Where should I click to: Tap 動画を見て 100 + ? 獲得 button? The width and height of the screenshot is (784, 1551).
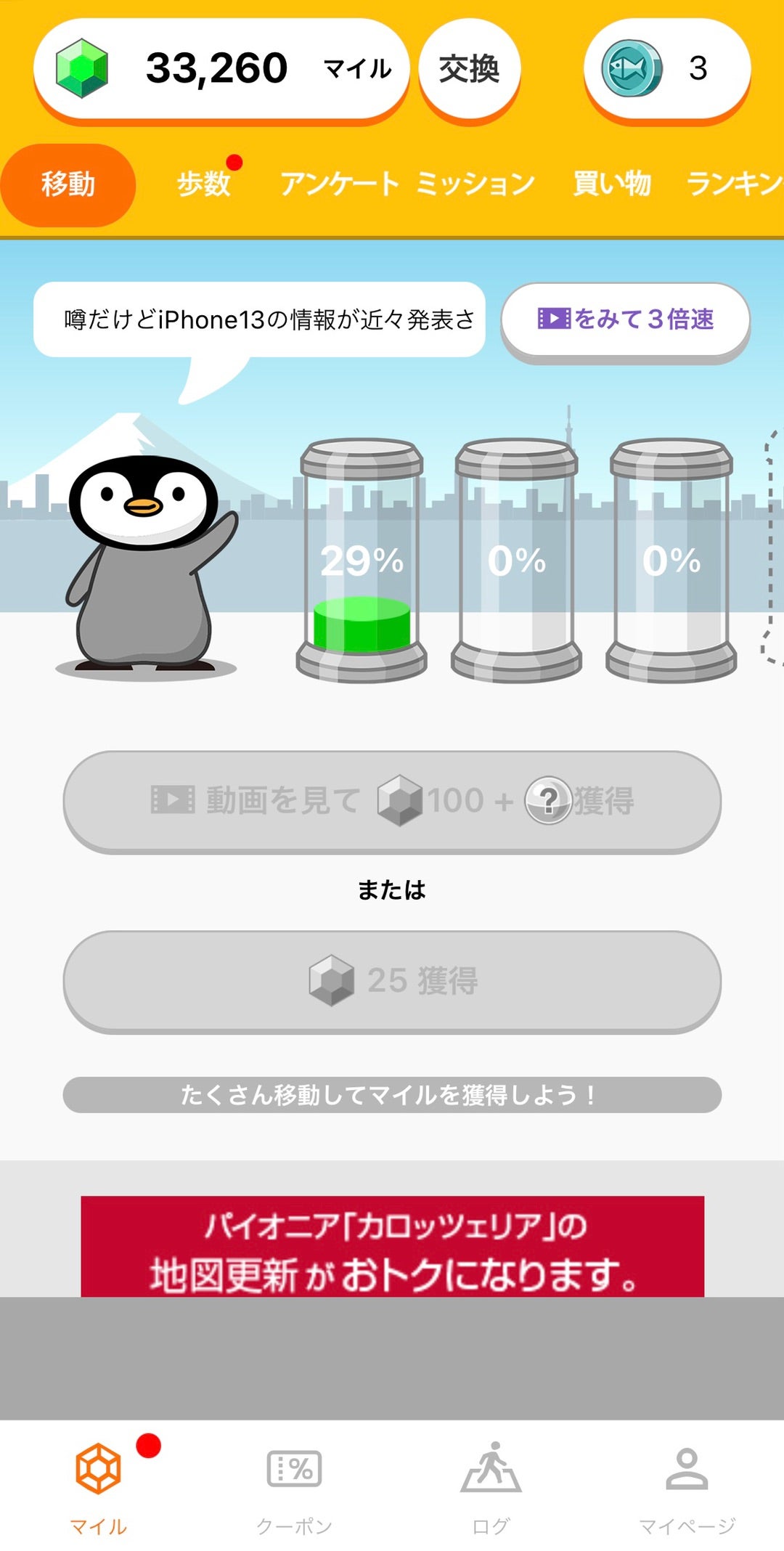click(392, 801)
